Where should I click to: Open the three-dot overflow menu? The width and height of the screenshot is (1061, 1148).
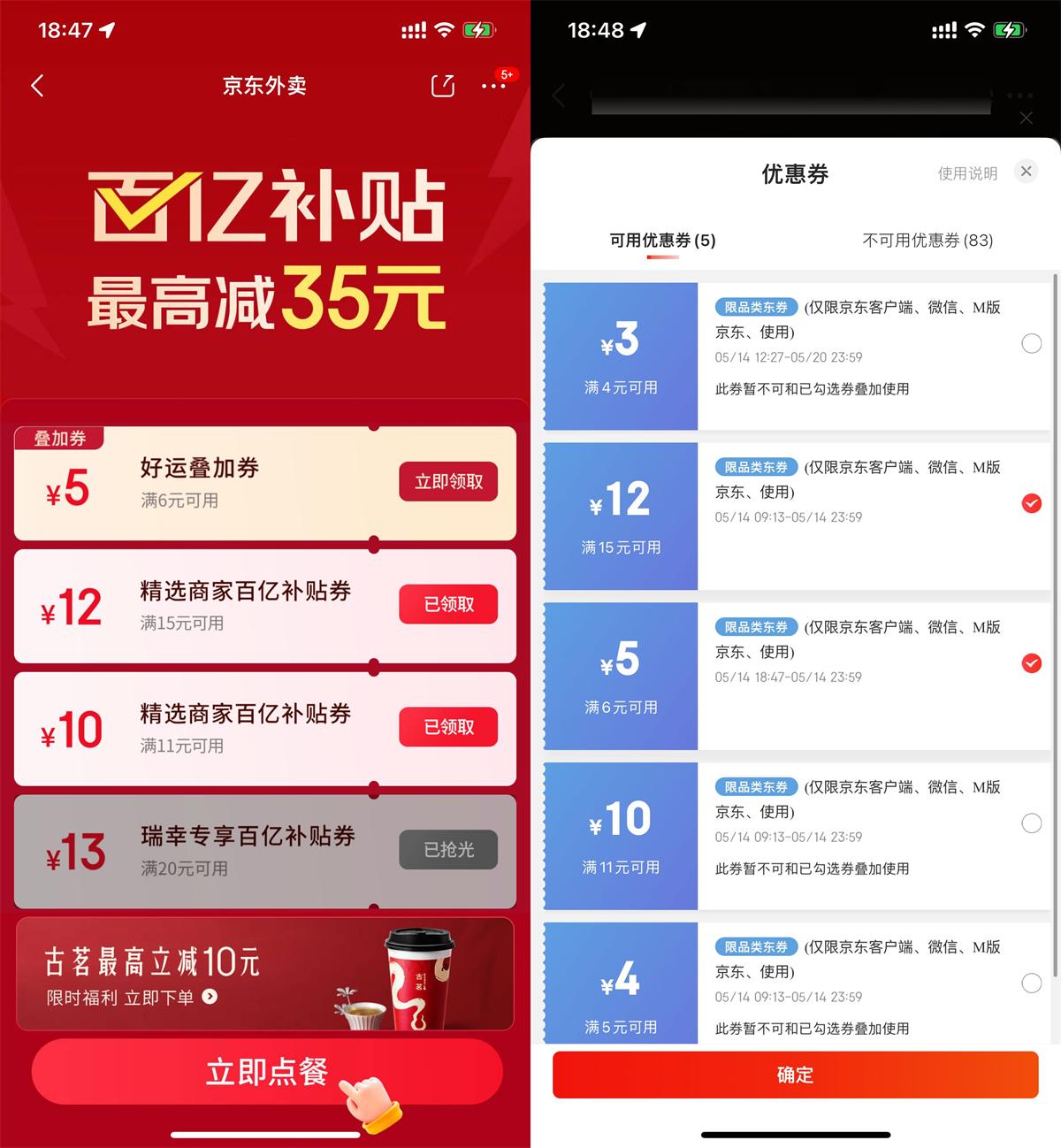493,86
